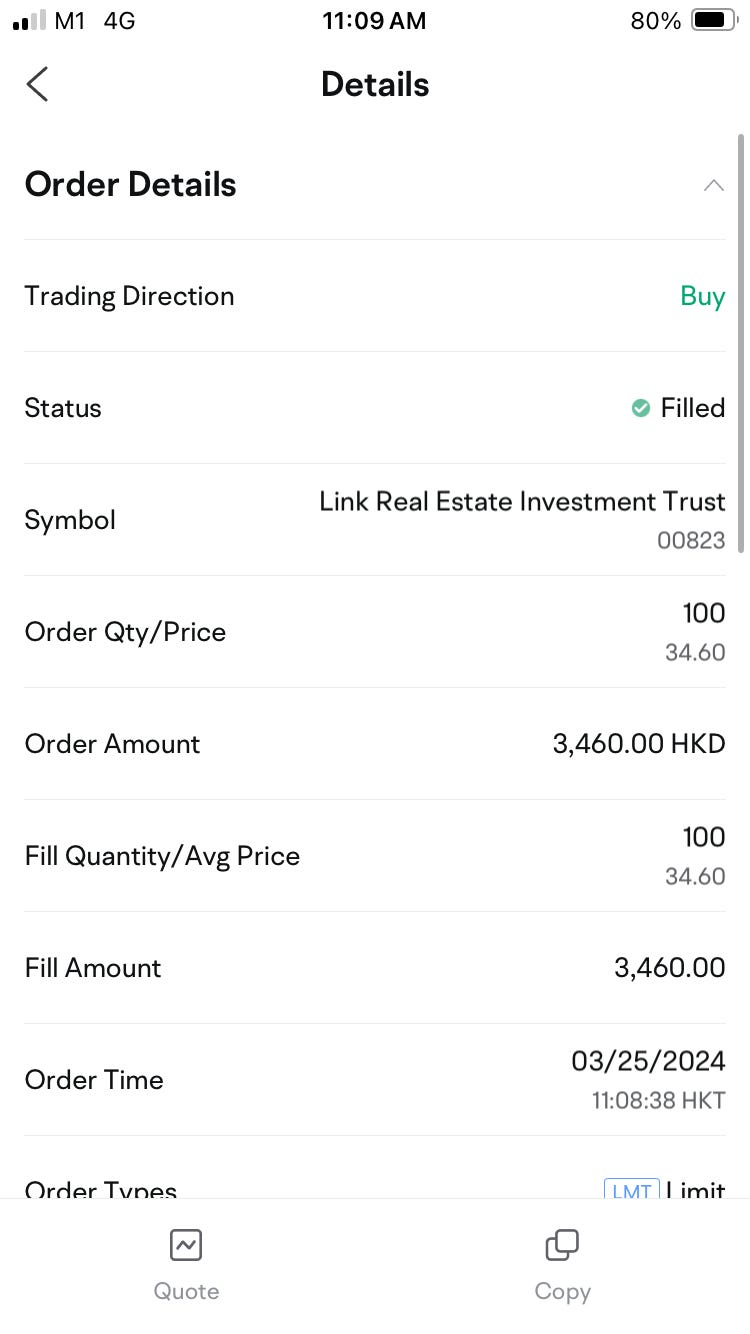Tap the stock code 00823
This screenshot has width=750, height=1334.
coord(692,539)
